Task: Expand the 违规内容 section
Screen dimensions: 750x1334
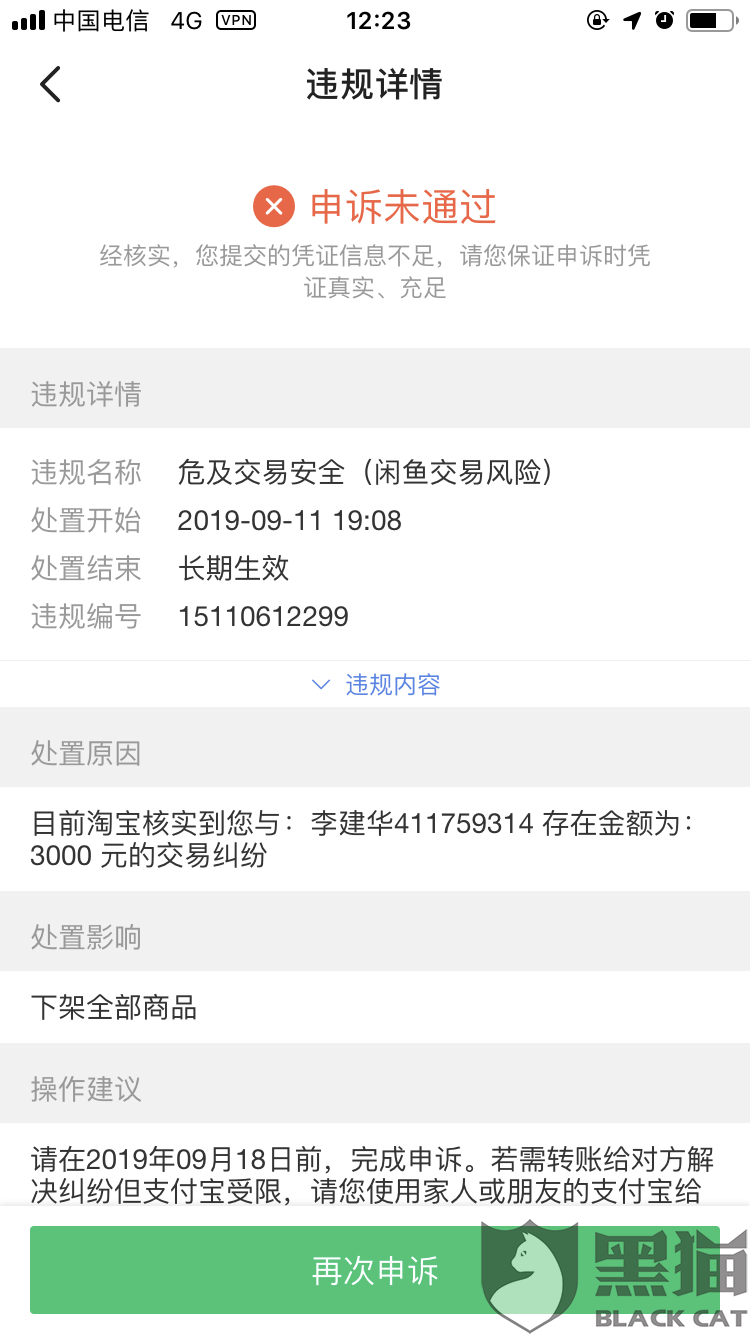Action: pos(376,684)
